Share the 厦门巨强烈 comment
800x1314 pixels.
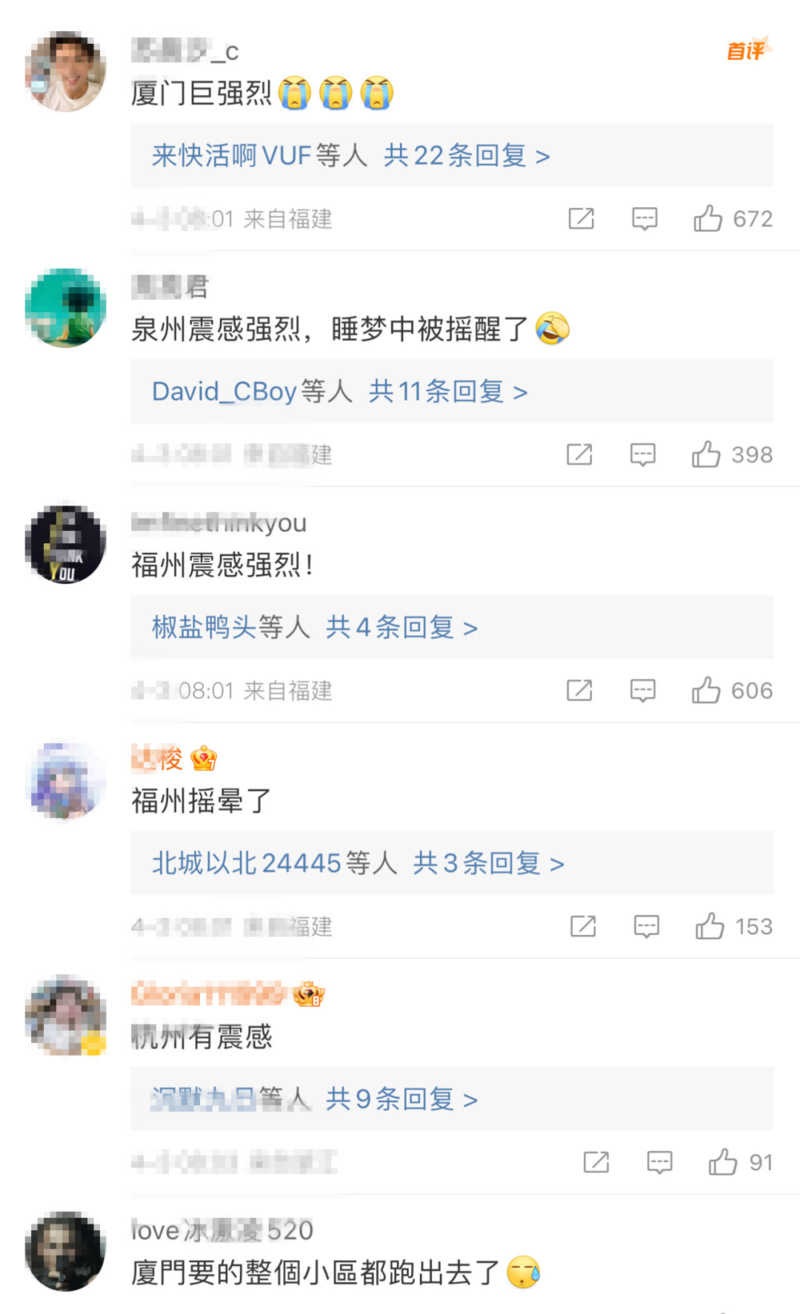pos(581,219)
